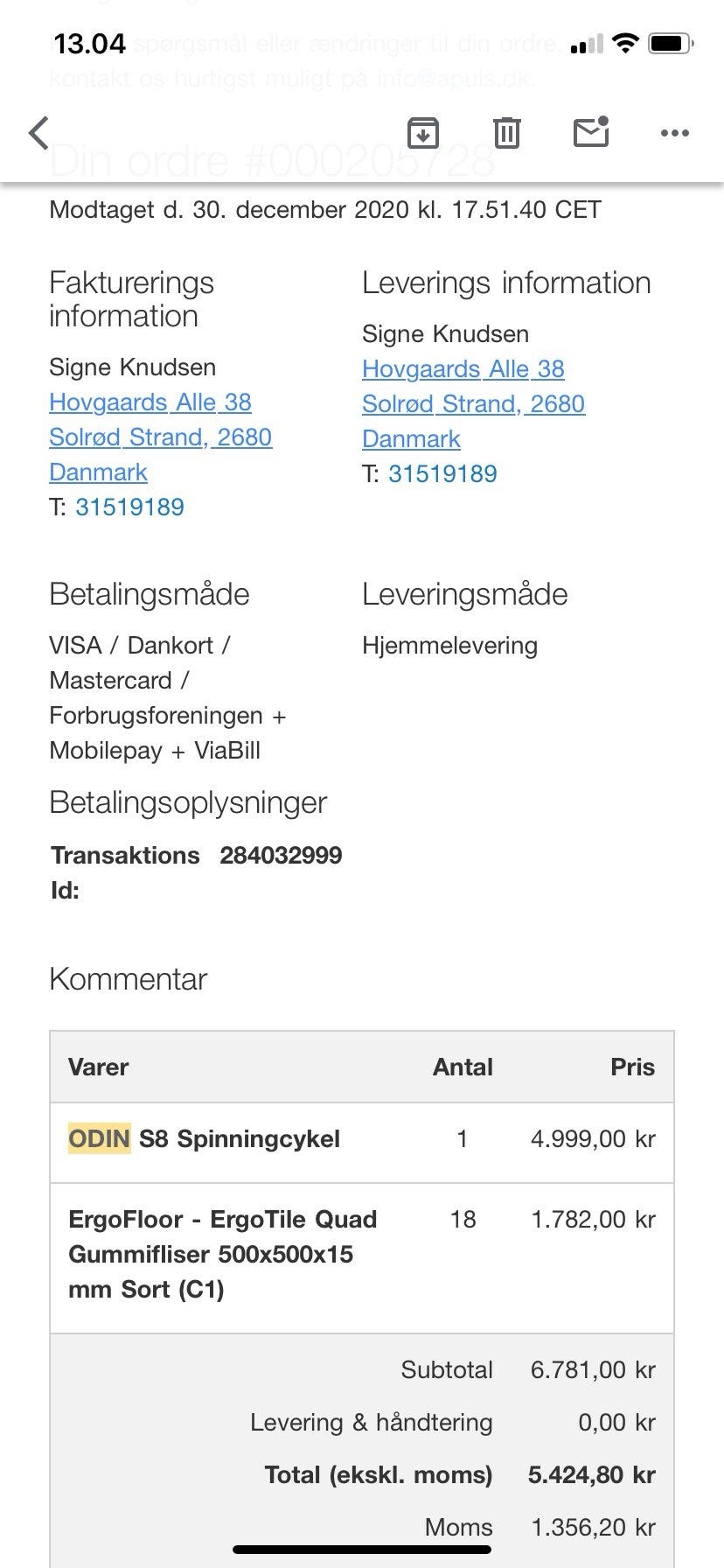The width and height of the screenshot is (724, 1568).
Task: Open the more actions ellipsis menu
Action: click(x=674, y=133)
